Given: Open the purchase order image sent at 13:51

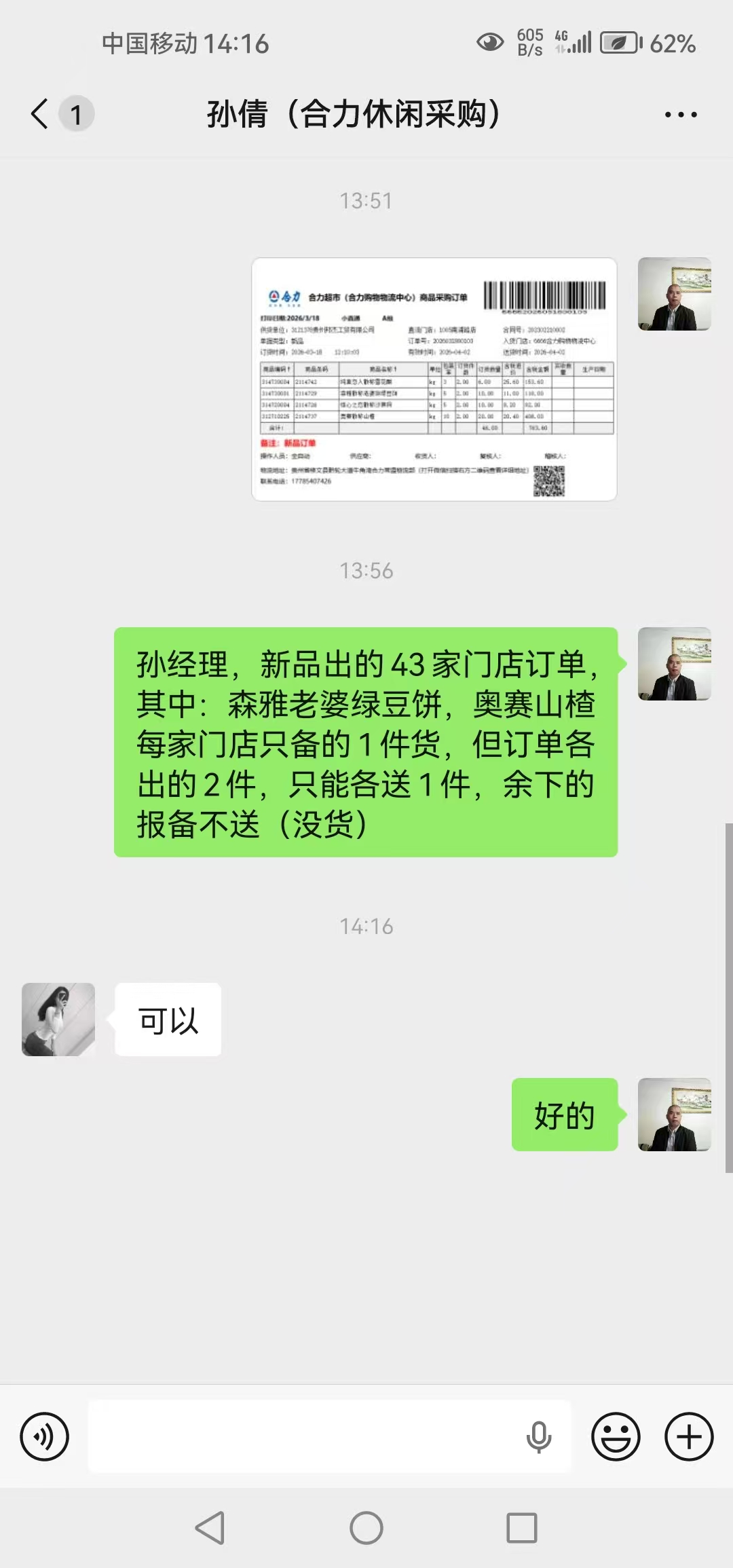Looking at the screenshot, I should [x=434, y=379].
